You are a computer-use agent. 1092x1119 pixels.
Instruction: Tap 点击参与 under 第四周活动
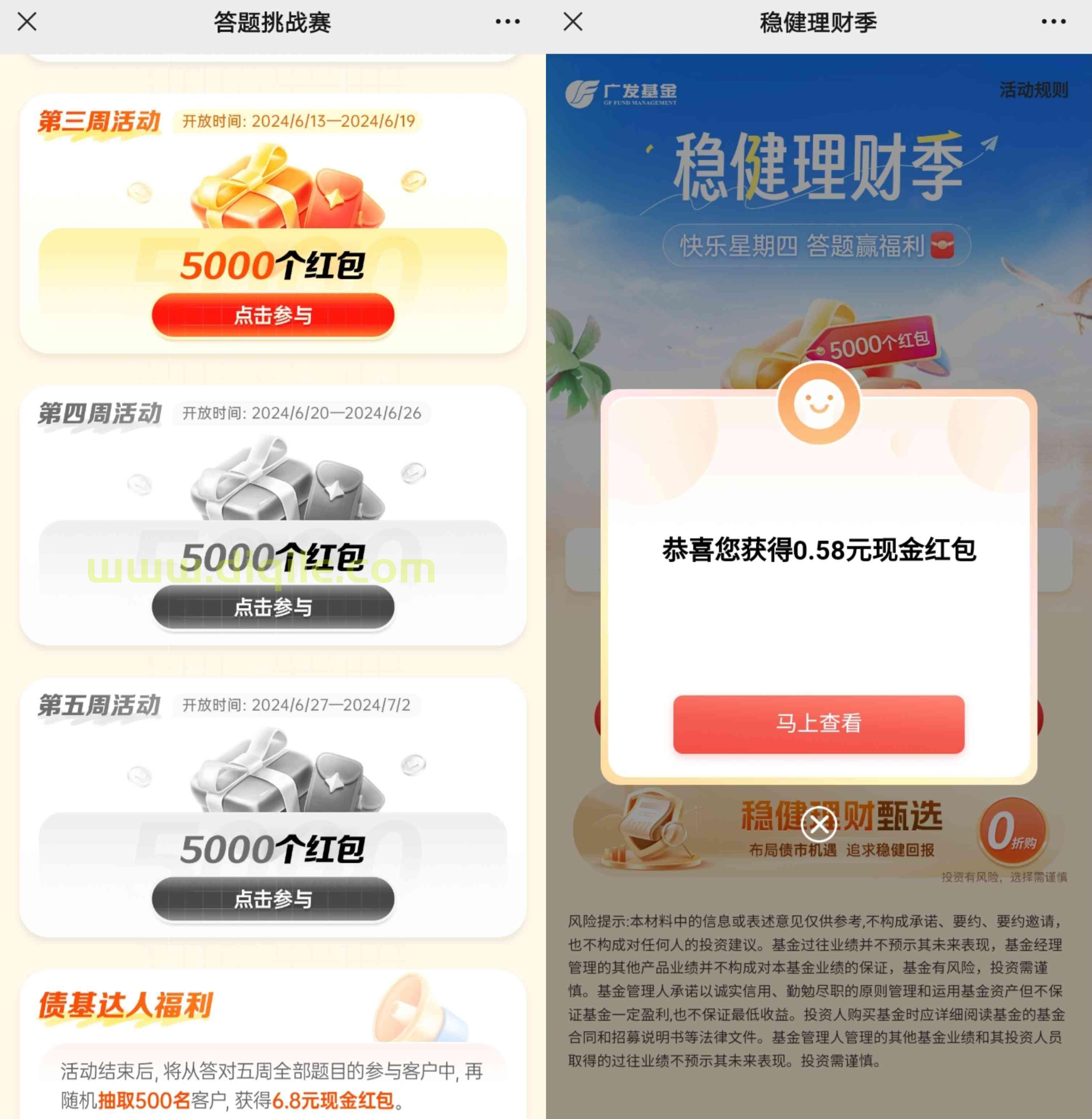[x=273, y=608]
